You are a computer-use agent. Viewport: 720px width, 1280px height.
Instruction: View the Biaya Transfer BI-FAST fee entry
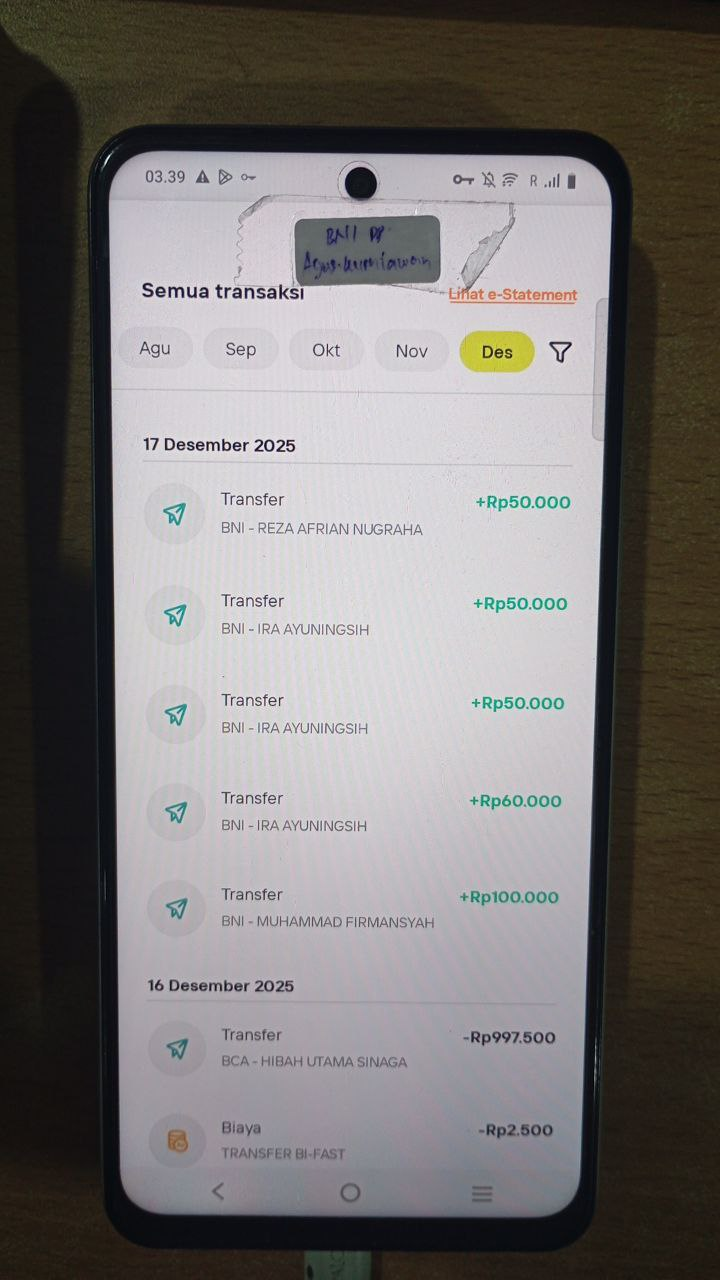click(x=358, y=1140)
